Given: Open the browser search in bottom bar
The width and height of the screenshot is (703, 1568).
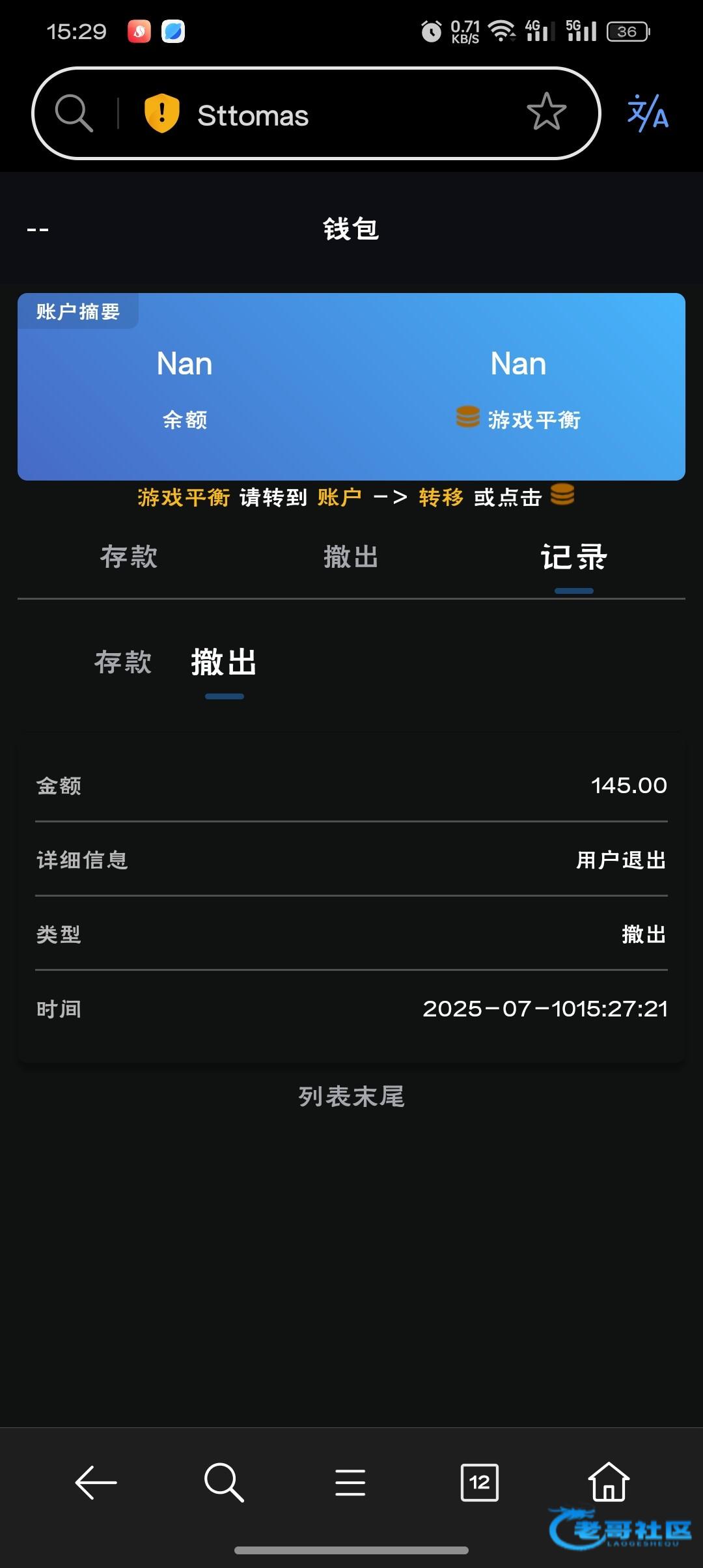Looking at the screenshot, I should click(224, 1482).
